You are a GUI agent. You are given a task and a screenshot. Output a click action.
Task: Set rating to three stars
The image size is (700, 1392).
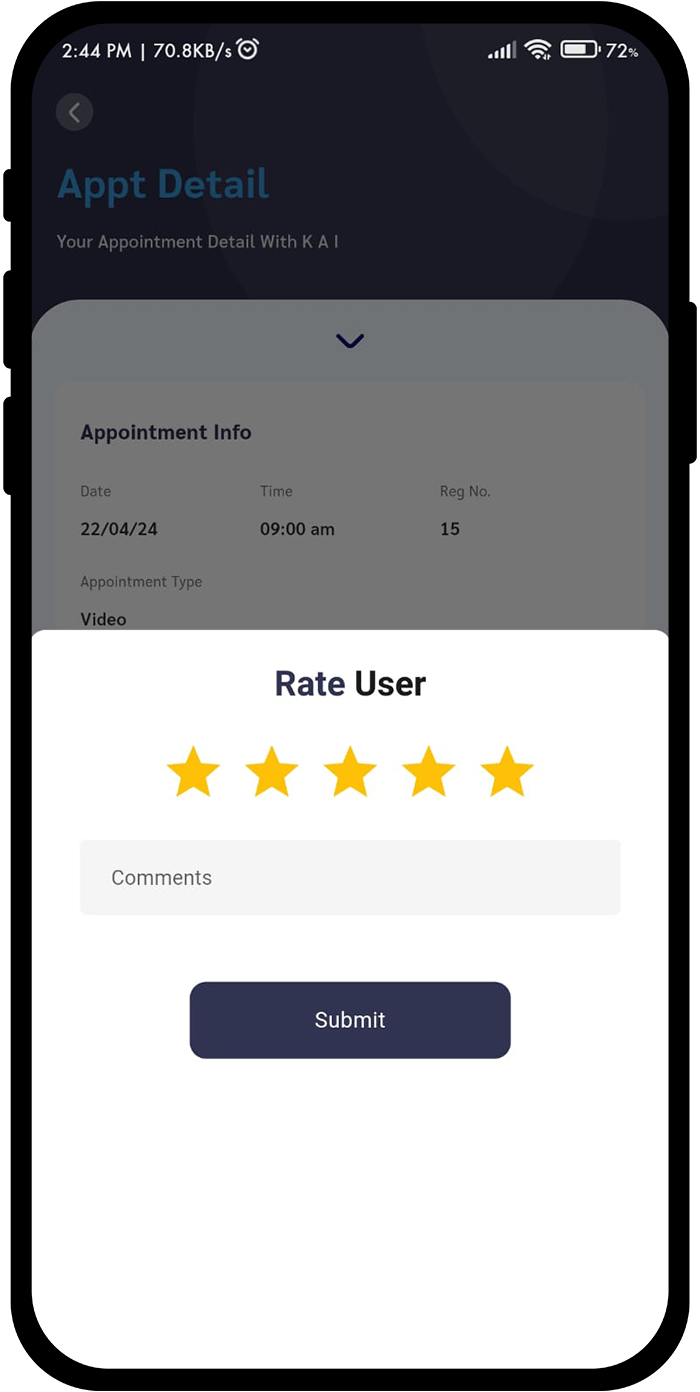click(x=350, y=772)
